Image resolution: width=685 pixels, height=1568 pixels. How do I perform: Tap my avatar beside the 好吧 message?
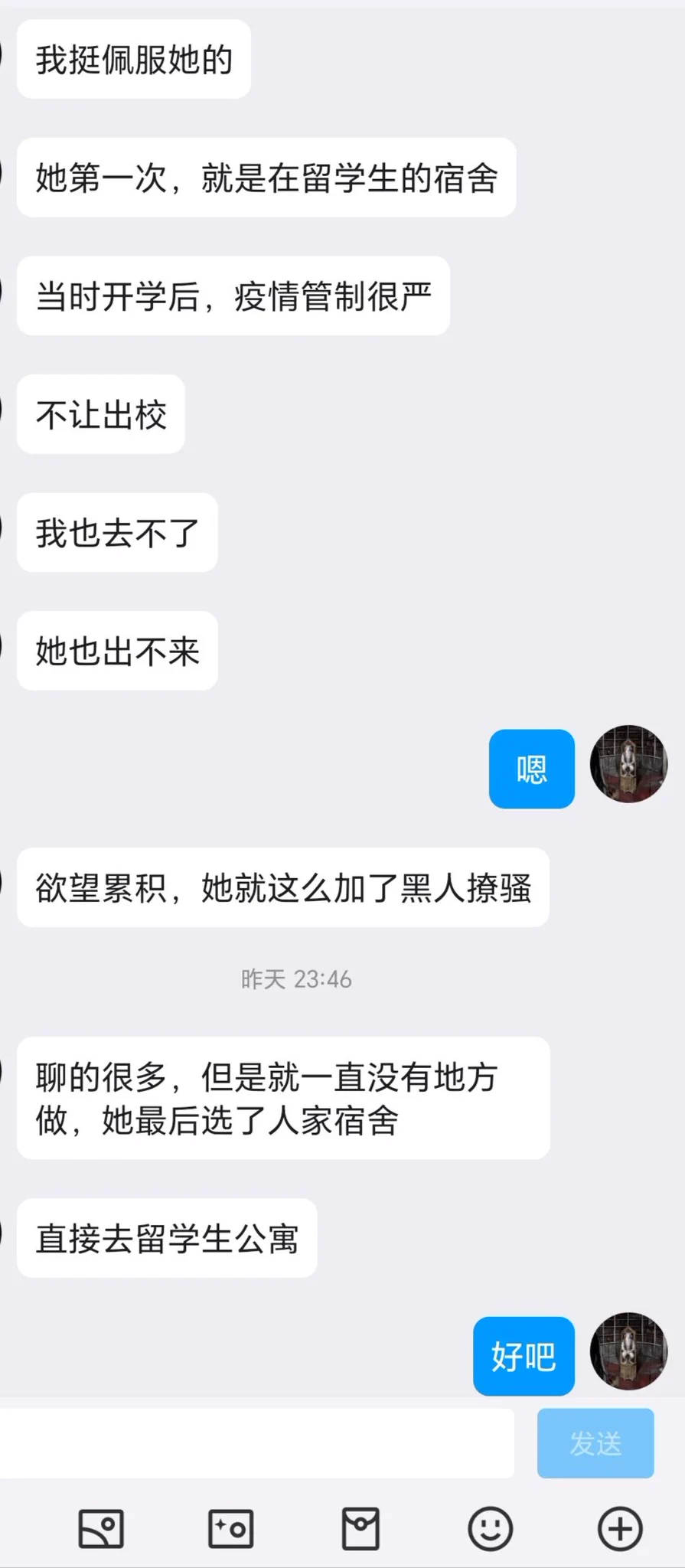(x=628, y=1351)
